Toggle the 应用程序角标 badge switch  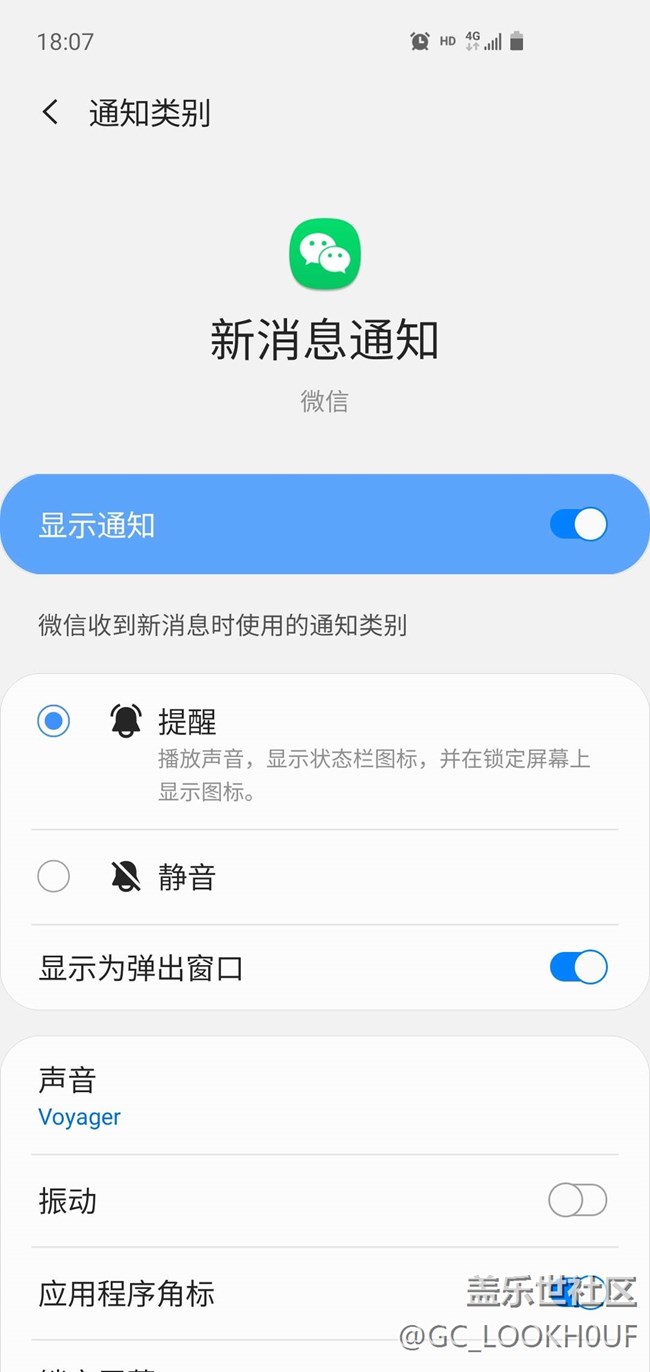[580, 1292]
